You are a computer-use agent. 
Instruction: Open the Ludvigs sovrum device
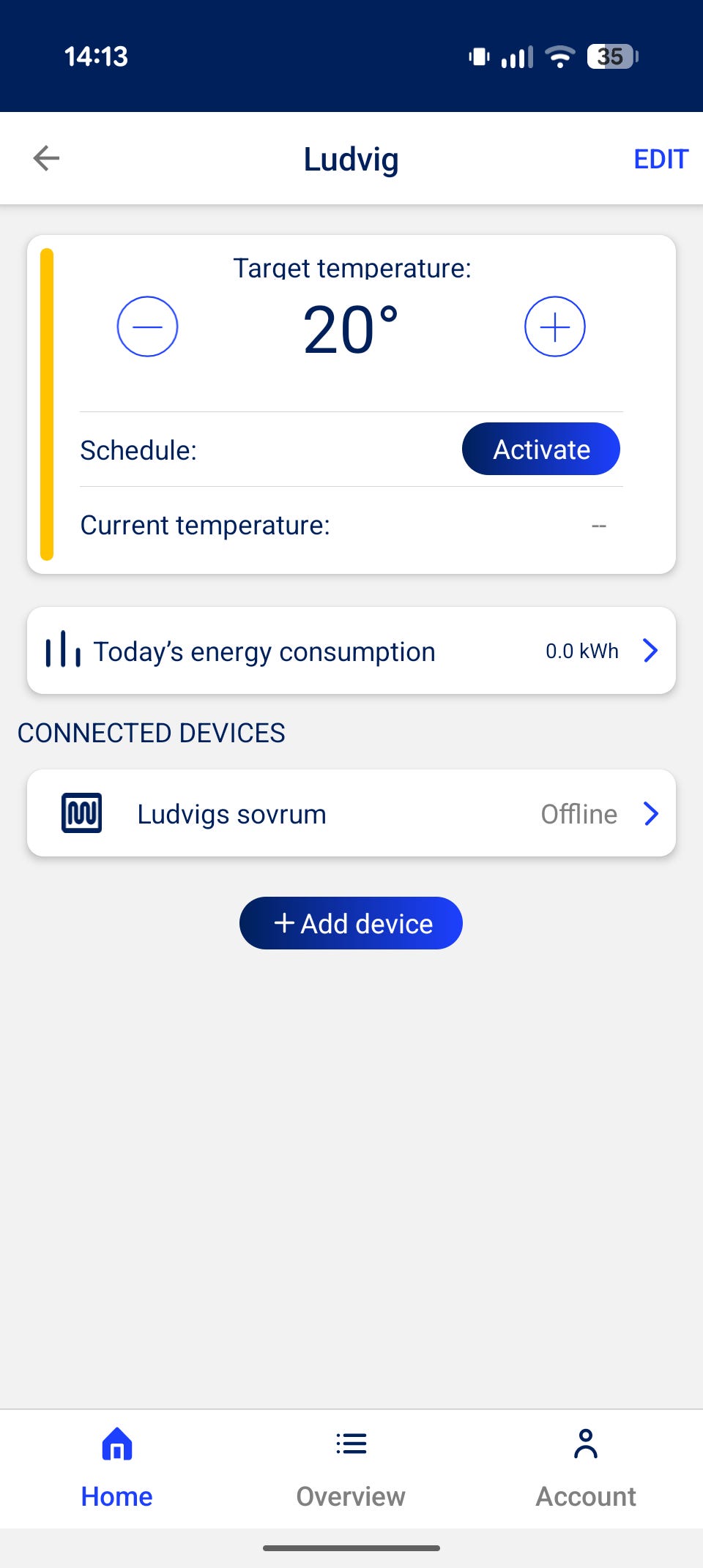pos(351,813)
